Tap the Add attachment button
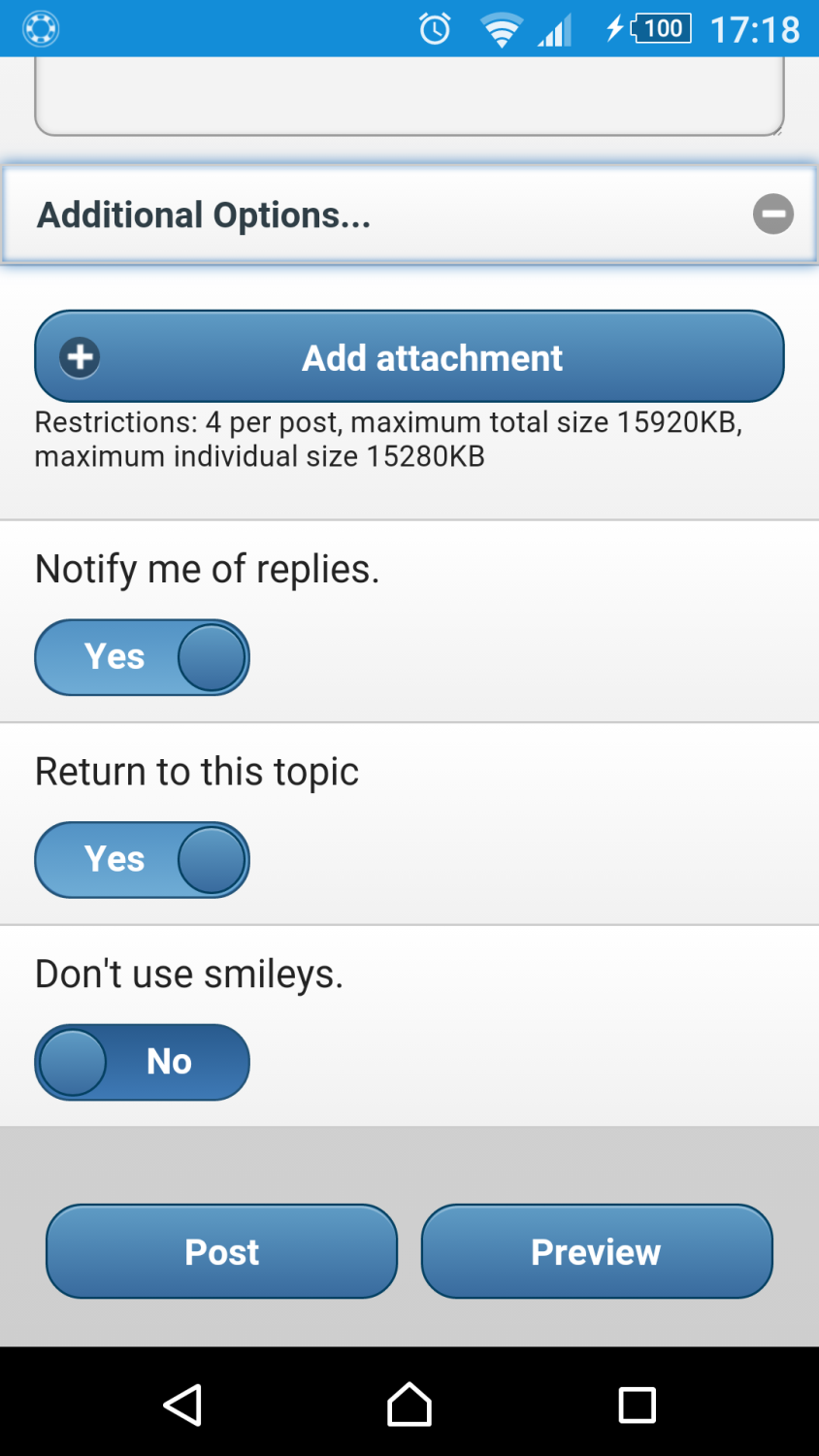 409,356
